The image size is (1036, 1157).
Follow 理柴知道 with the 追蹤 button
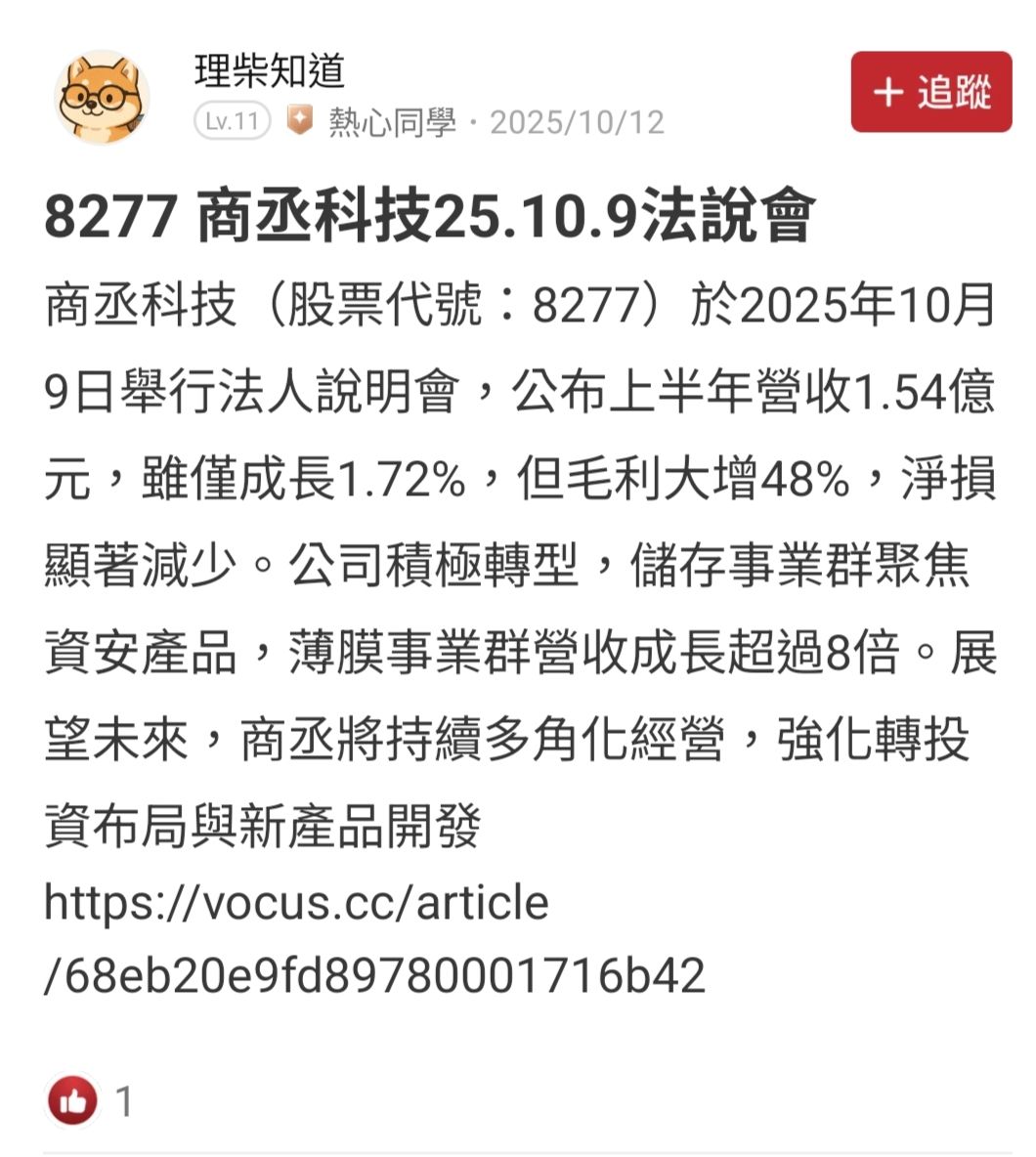(x=930, y=92)
